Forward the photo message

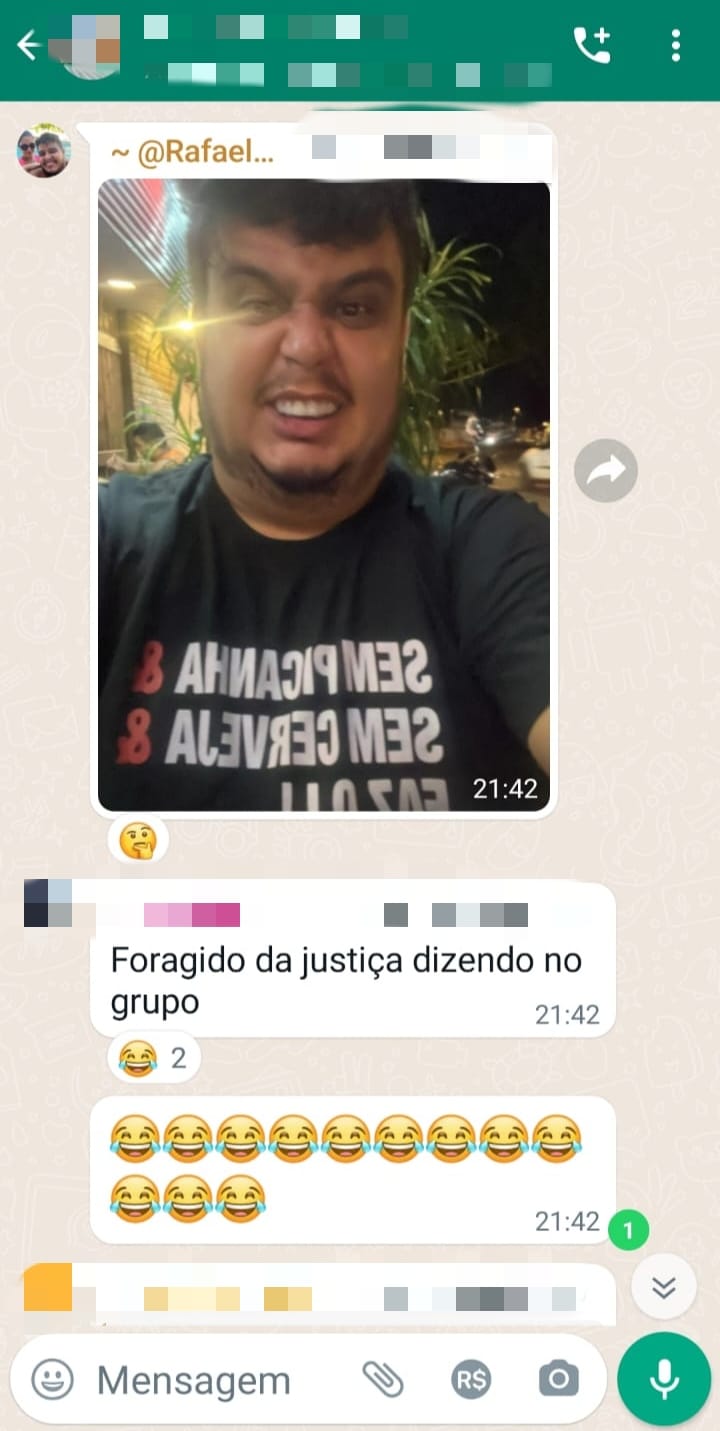tap(605, 470)
